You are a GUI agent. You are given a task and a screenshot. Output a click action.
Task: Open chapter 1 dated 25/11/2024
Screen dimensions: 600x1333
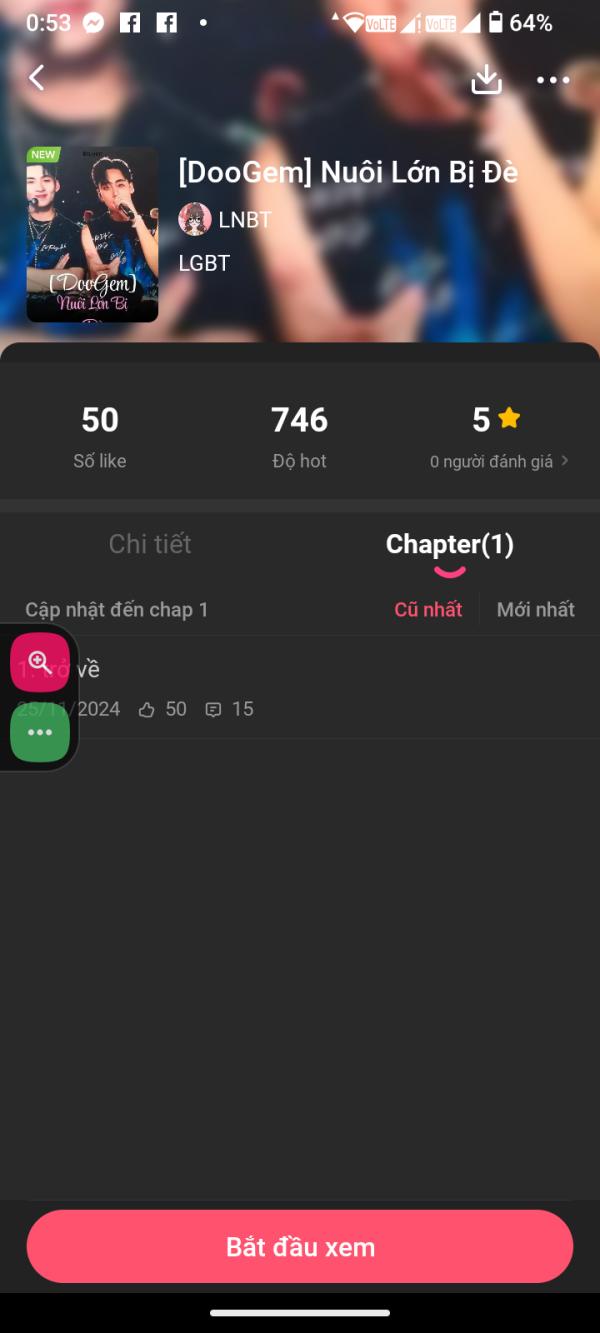coord(300,688)
